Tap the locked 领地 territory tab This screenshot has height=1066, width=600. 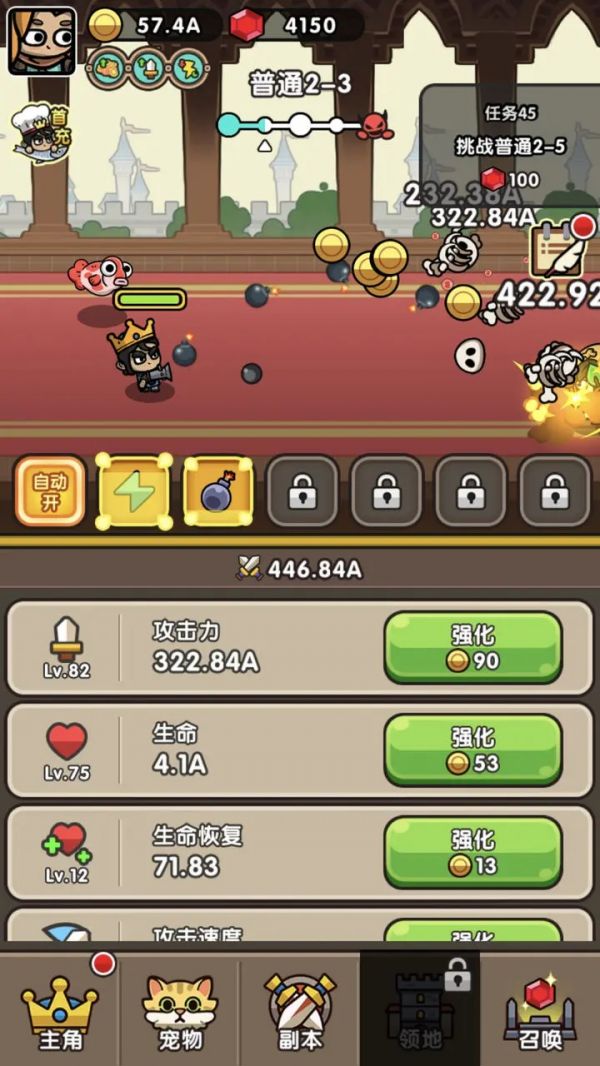pos(420,1010)
